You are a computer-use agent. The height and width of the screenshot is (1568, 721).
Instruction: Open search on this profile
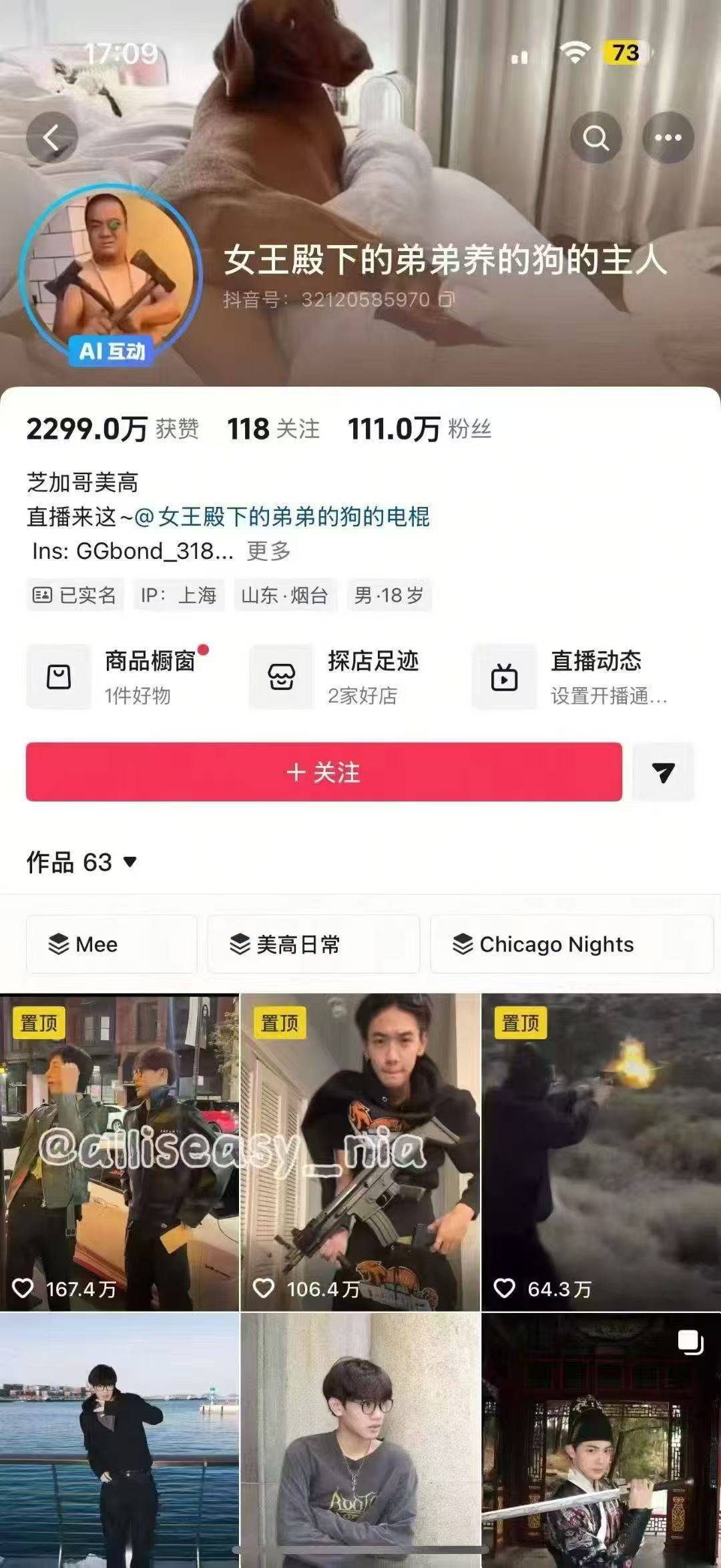[x=595, y=138]
